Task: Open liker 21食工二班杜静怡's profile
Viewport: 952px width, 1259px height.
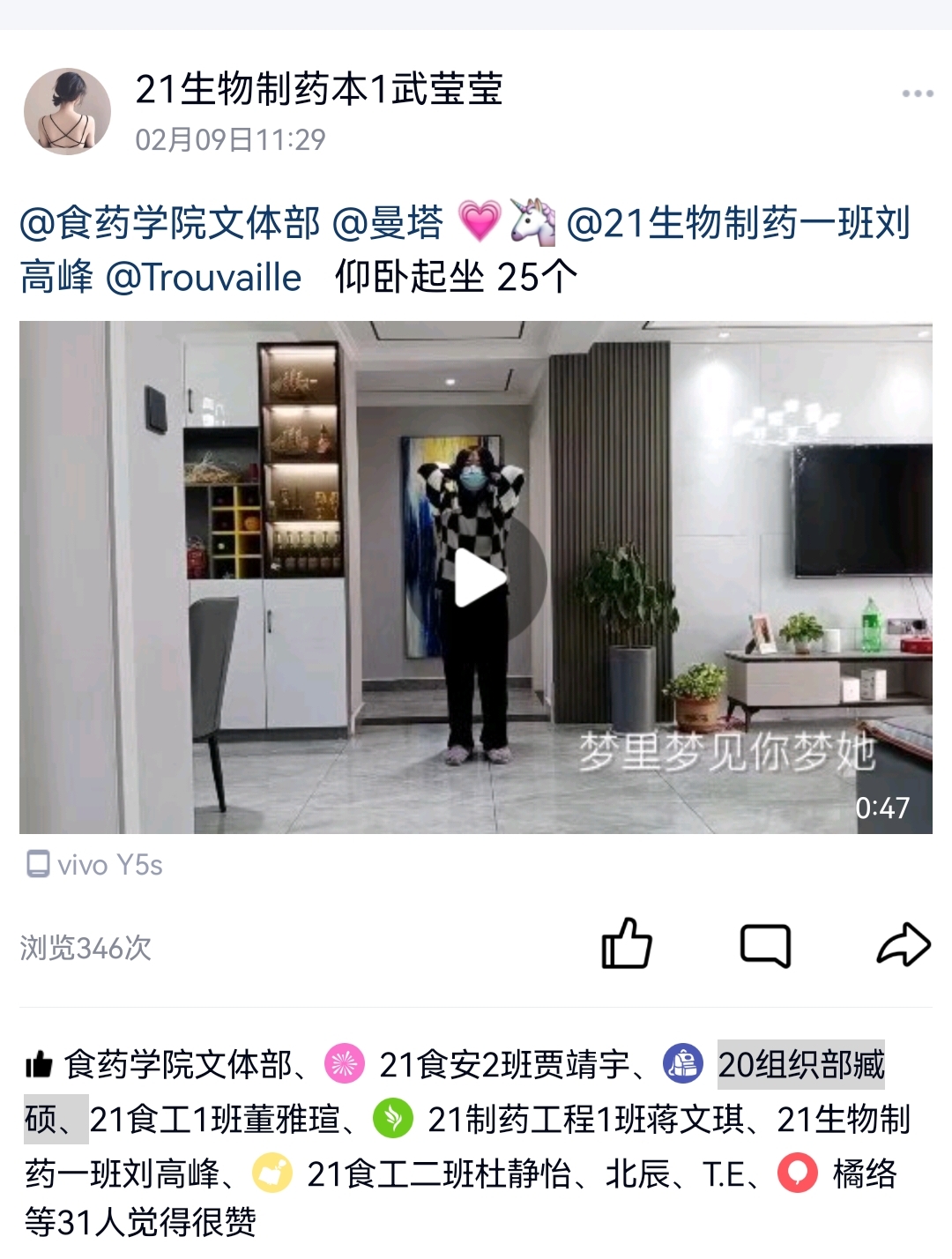Action: 439,1174
